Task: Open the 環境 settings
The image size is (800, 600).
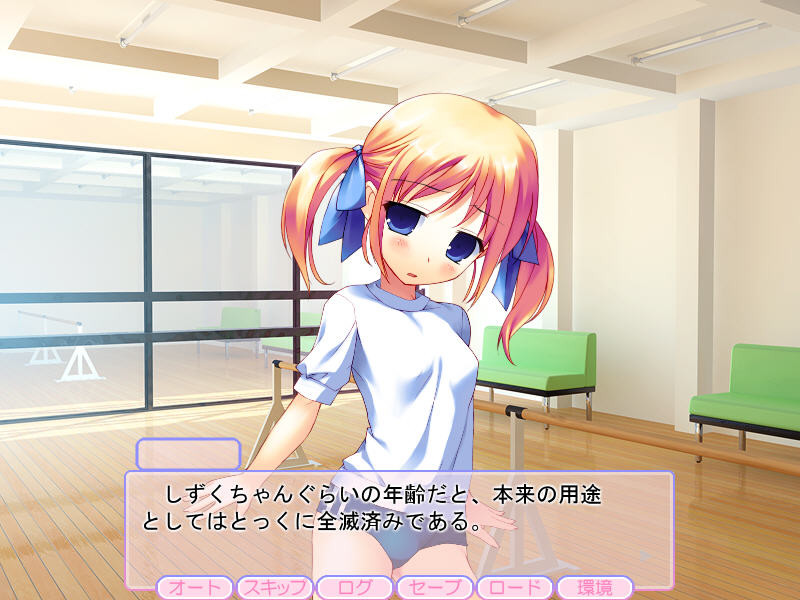Action: 595,588
